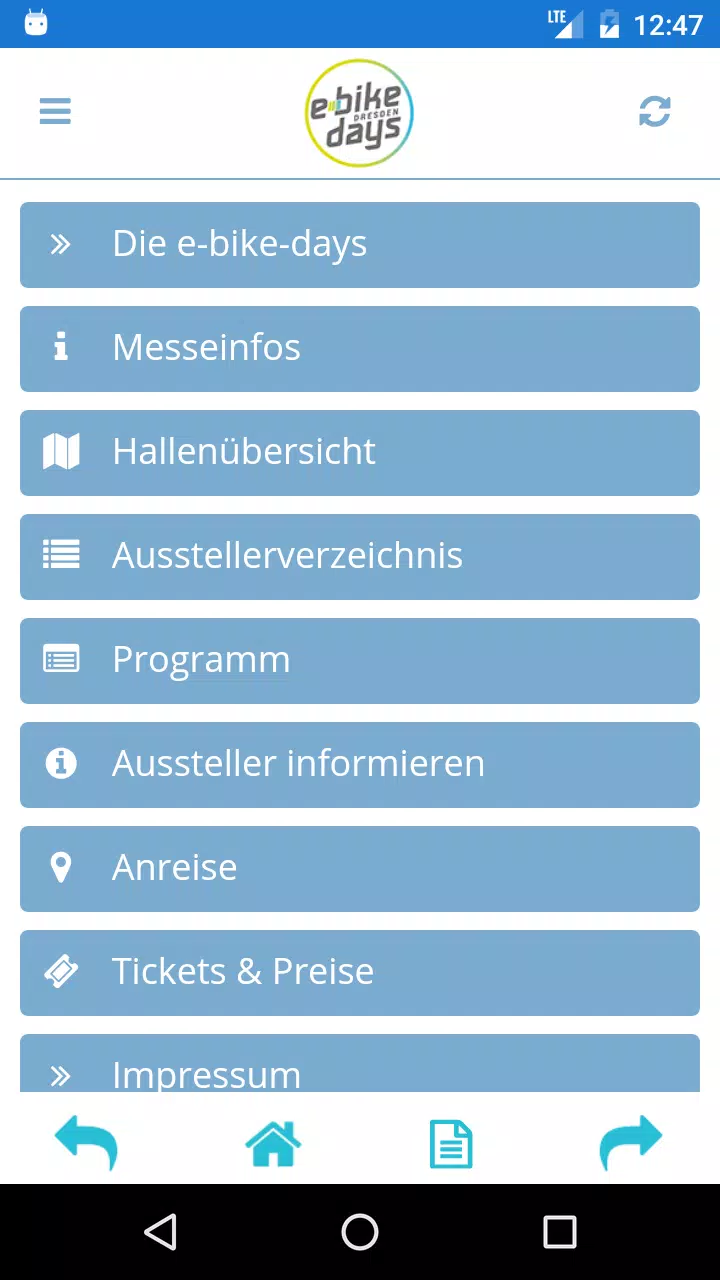This screenshot has width=720, height=1280.
Task: Select the list icon beside Ausstellerverzeichnis
Action: 61,556
